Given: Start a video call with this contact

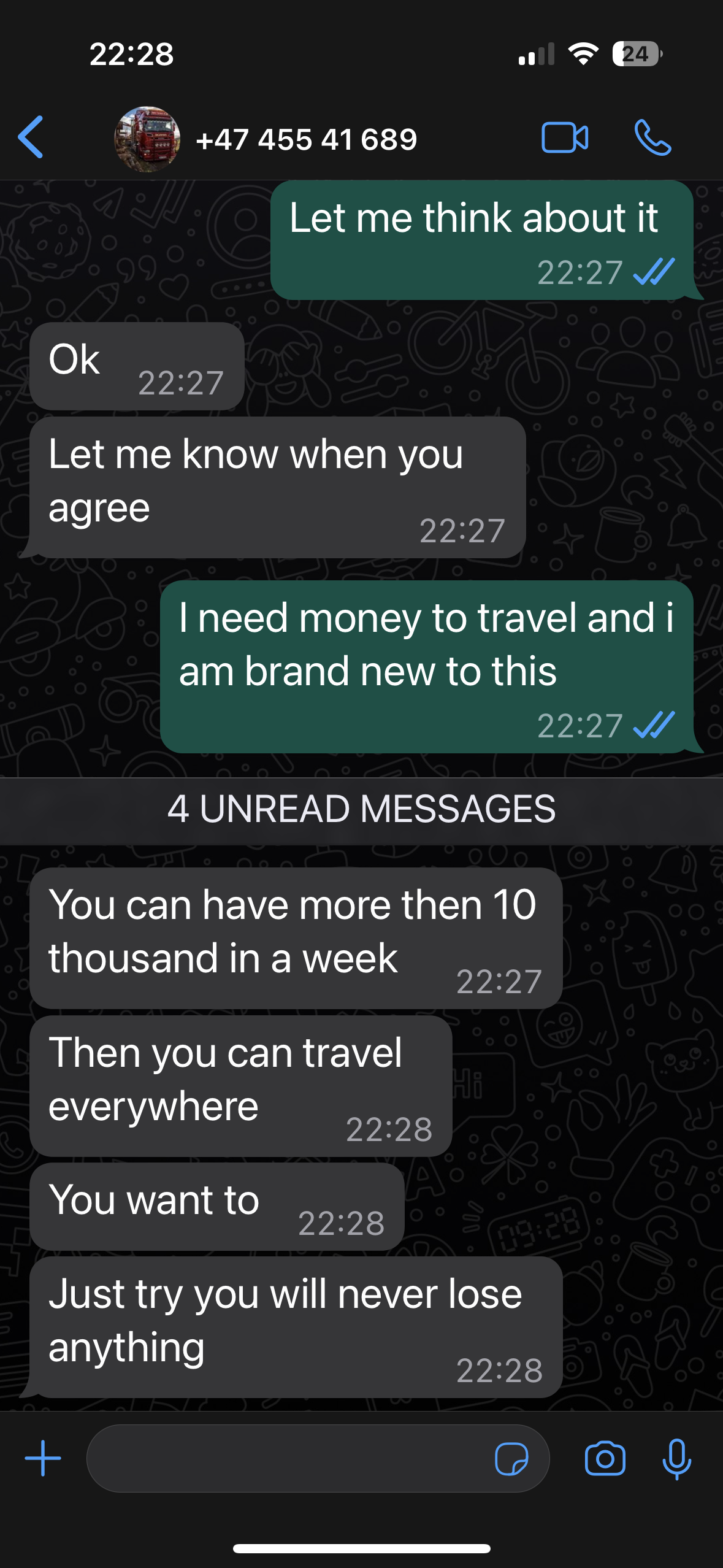Looking at the screenshot, I should click(x=565, y=137).
